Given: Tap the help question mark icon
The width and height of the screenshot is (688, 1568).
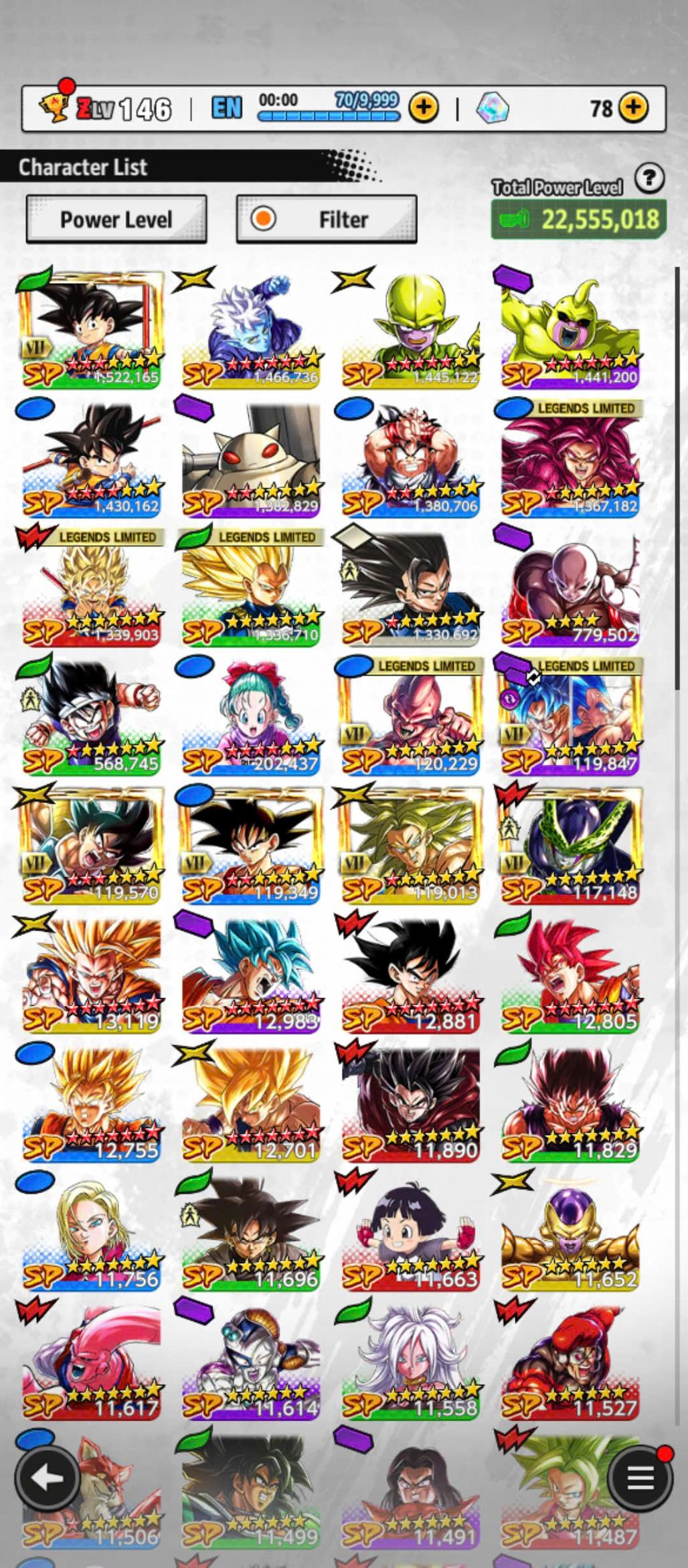Looking at the screenshot, I should point(649,179).
